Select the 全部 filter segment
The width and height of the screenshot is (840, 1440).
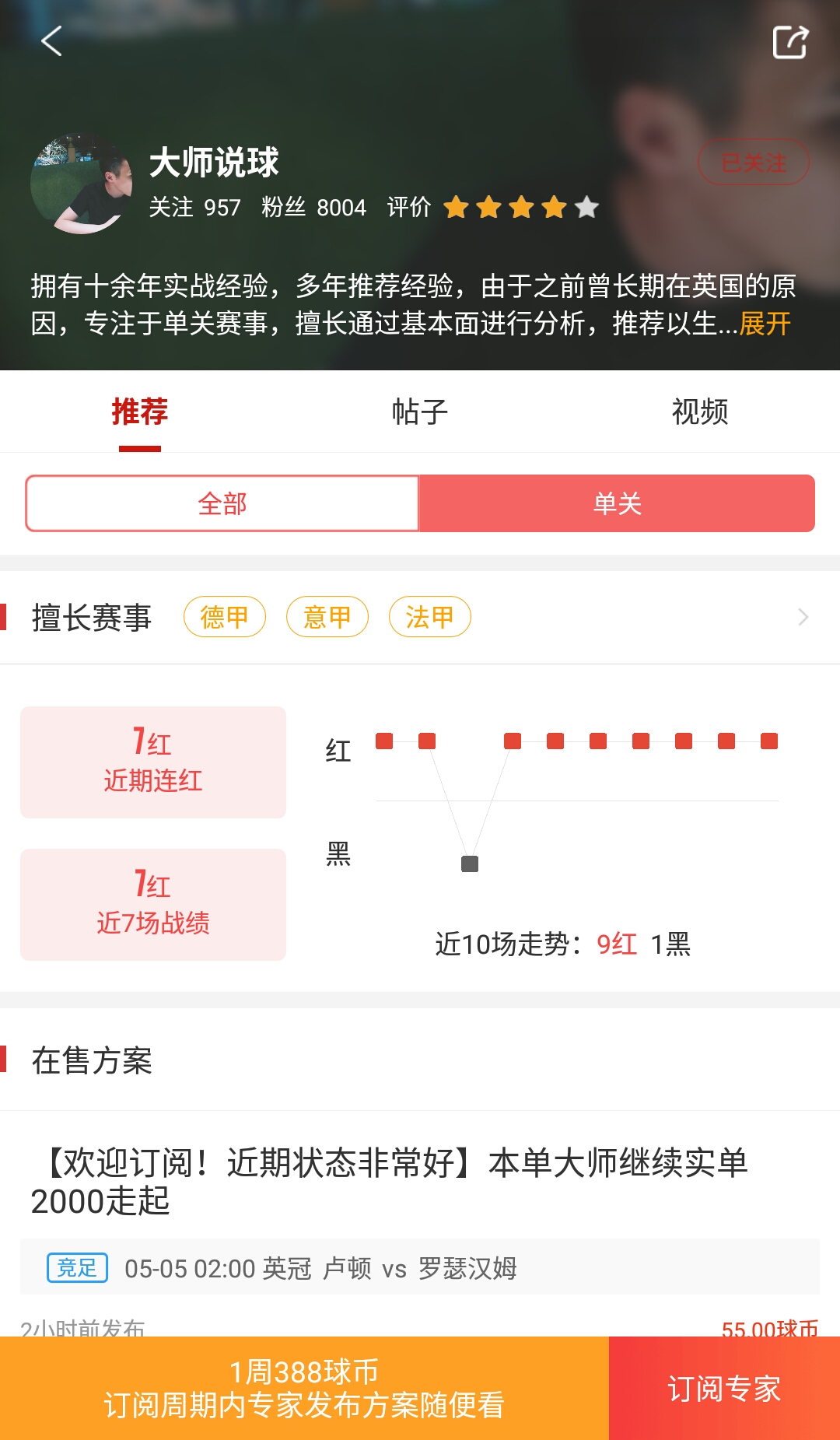point(222,503)
